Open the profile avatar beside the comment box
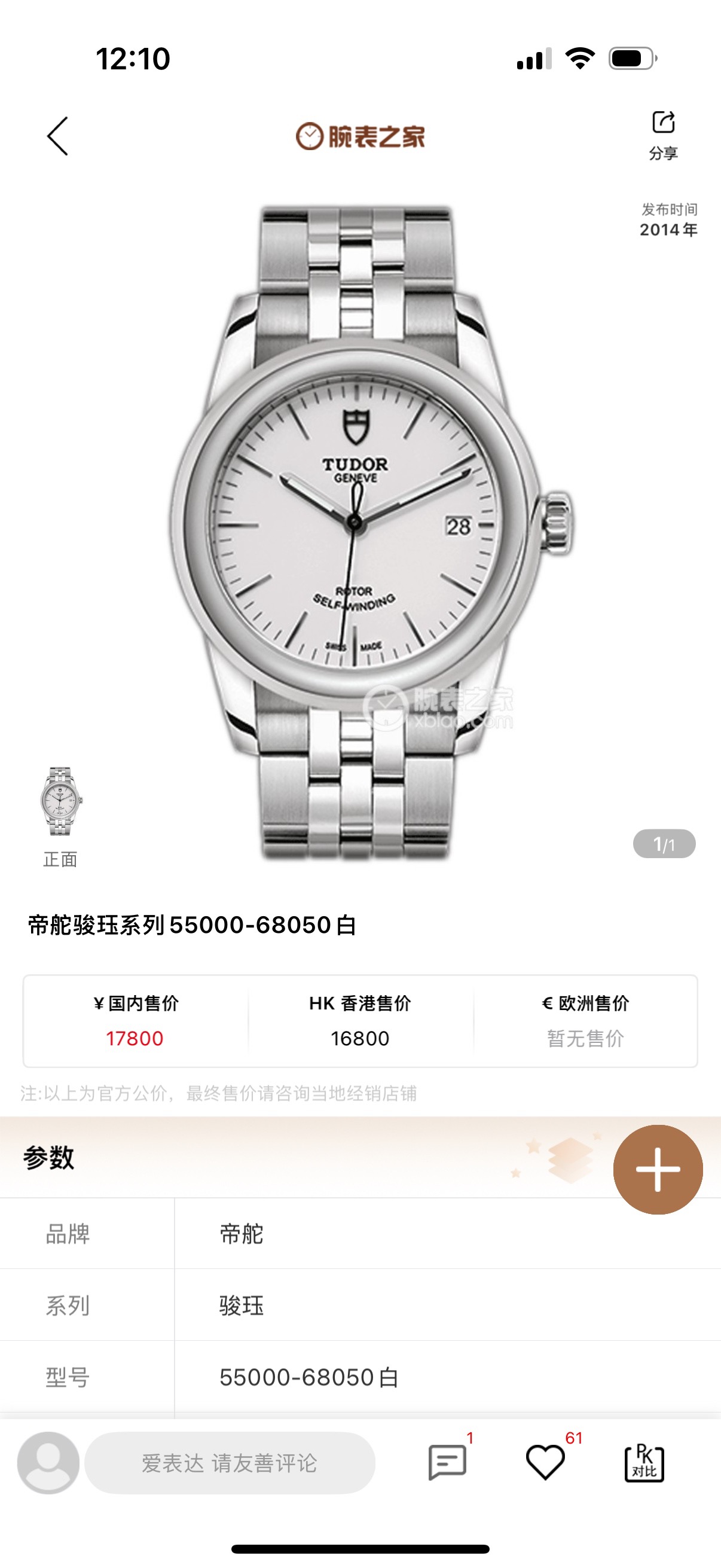721x1568 pixels. 48,1462
